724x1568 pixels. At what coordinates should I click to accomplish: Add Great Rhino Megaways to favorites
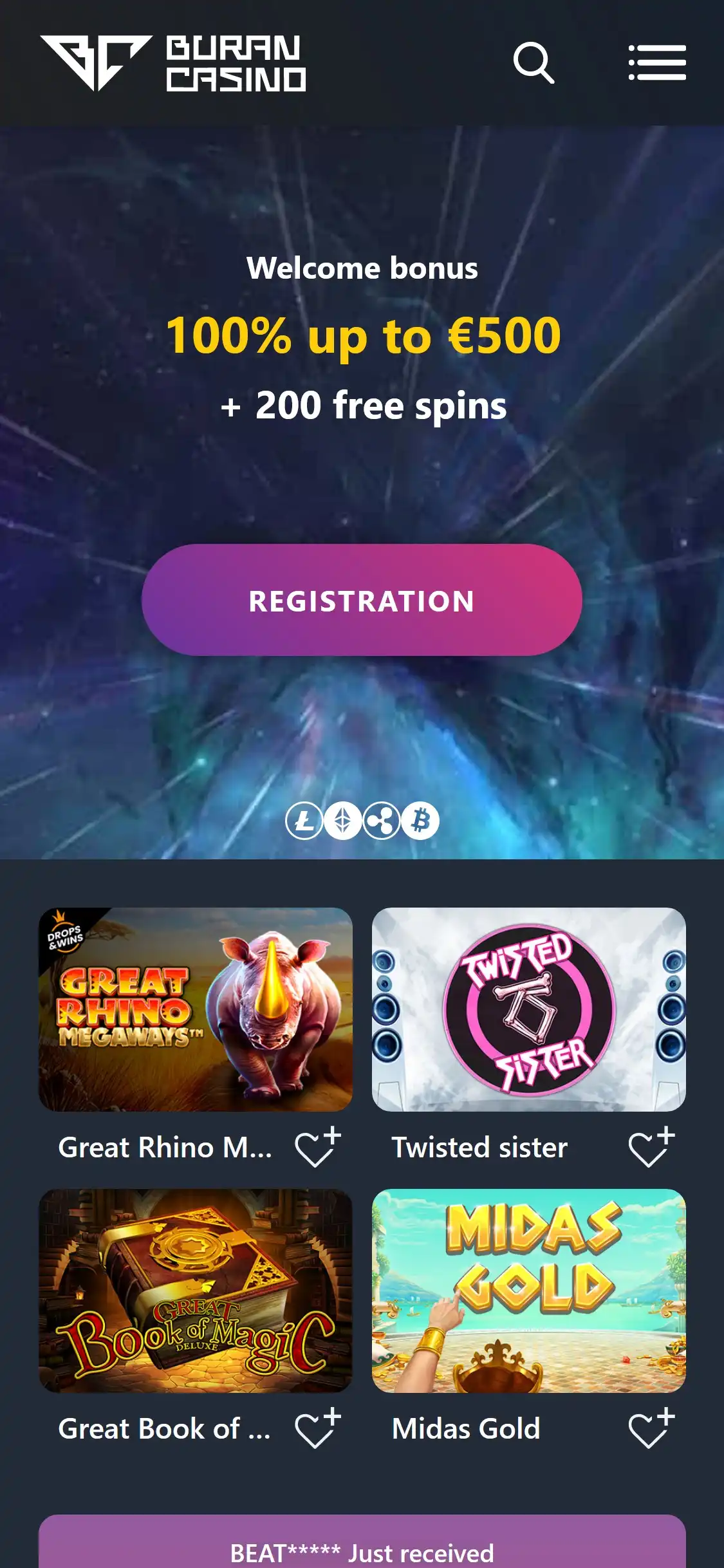click(x=317, y=1147)
